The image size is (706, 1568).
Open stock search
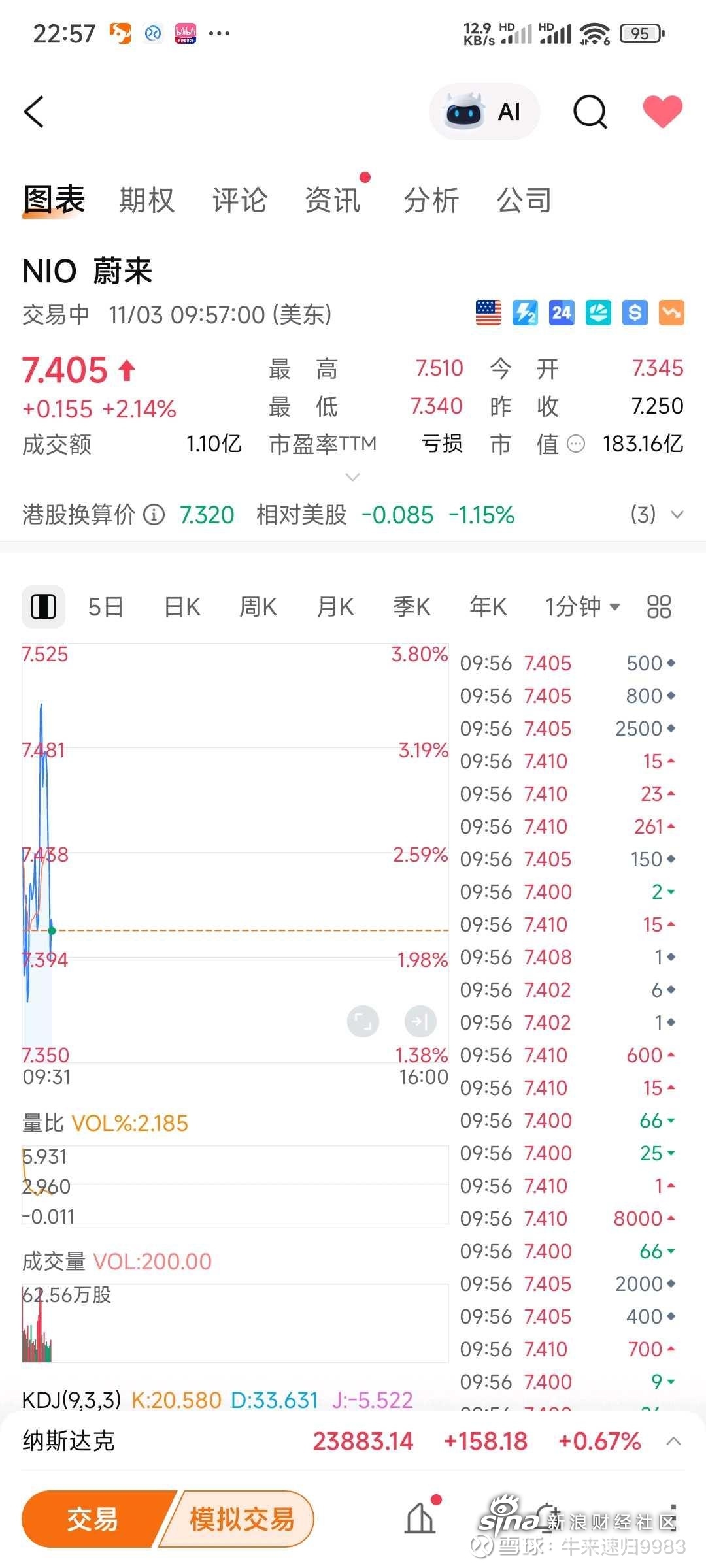(590, 112)
